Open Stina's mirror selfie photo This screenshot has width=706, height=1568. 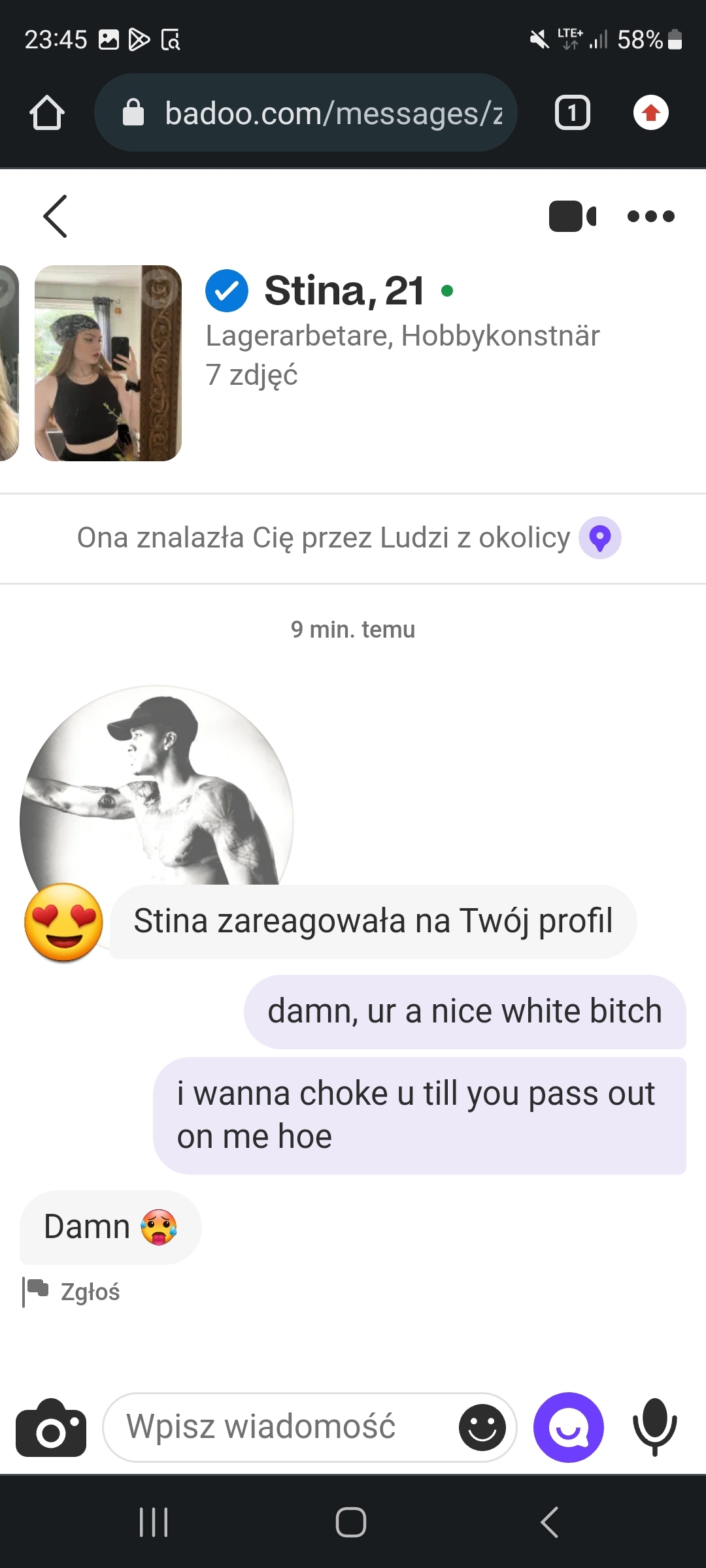(108, 363)
